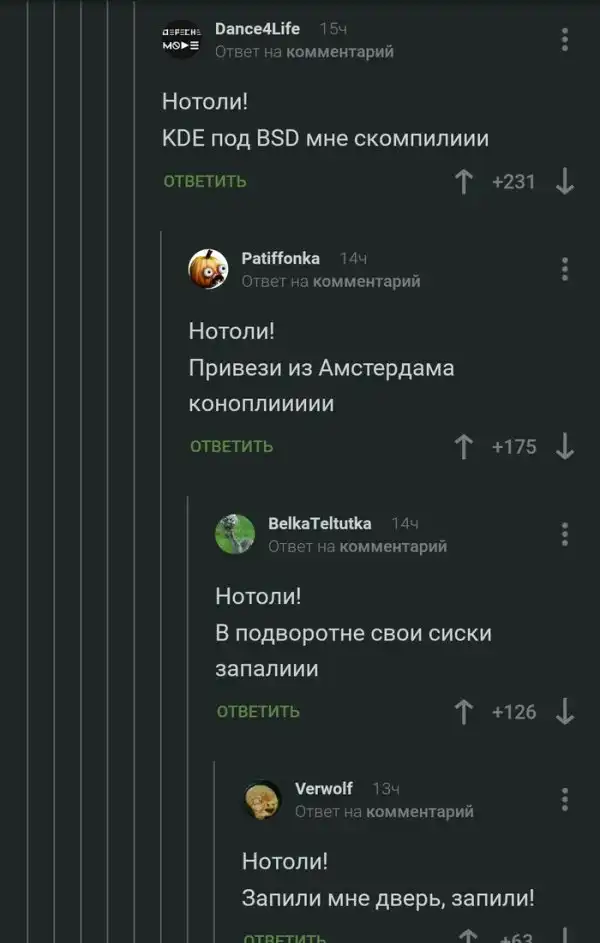
Task: Open overflow menu on Patiffonka's comment
Action: pyautogui.click(x=565, y=269)
